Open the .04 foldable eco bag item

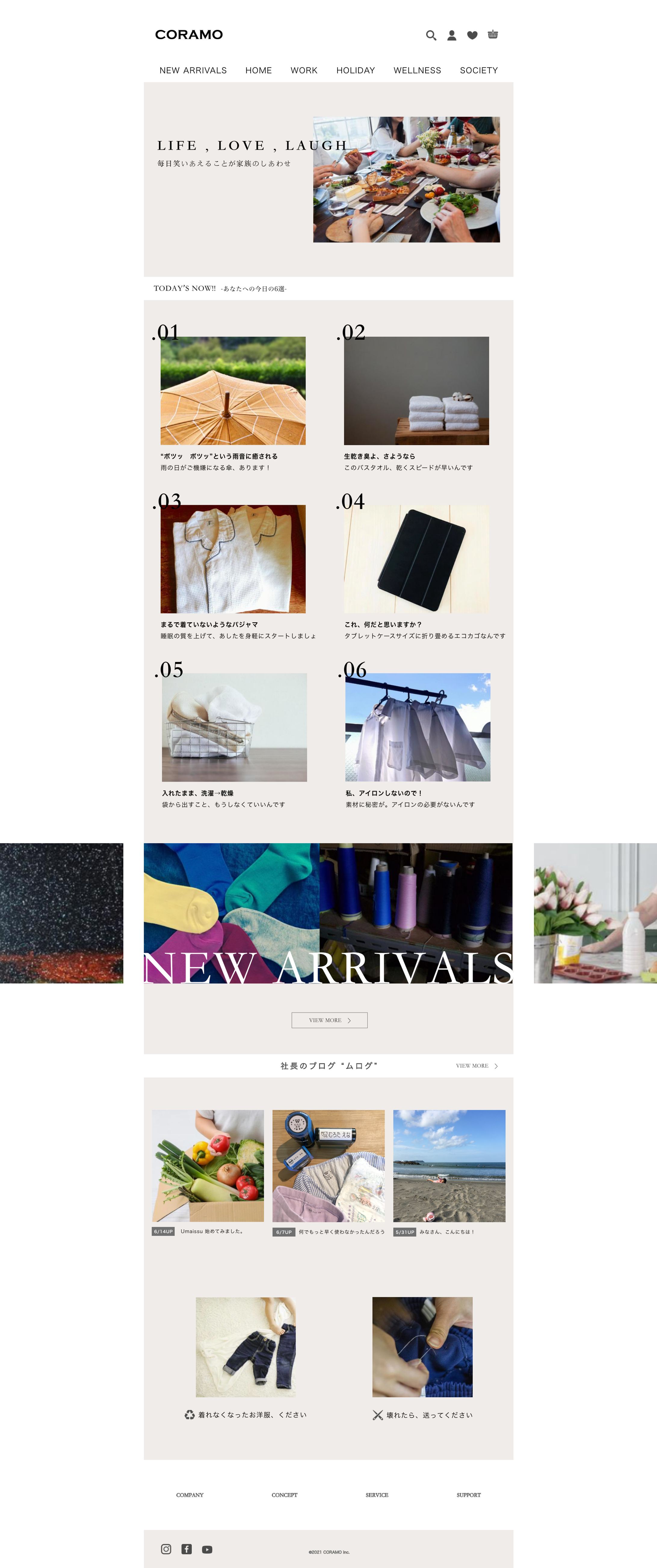click(x=416, y=559)
